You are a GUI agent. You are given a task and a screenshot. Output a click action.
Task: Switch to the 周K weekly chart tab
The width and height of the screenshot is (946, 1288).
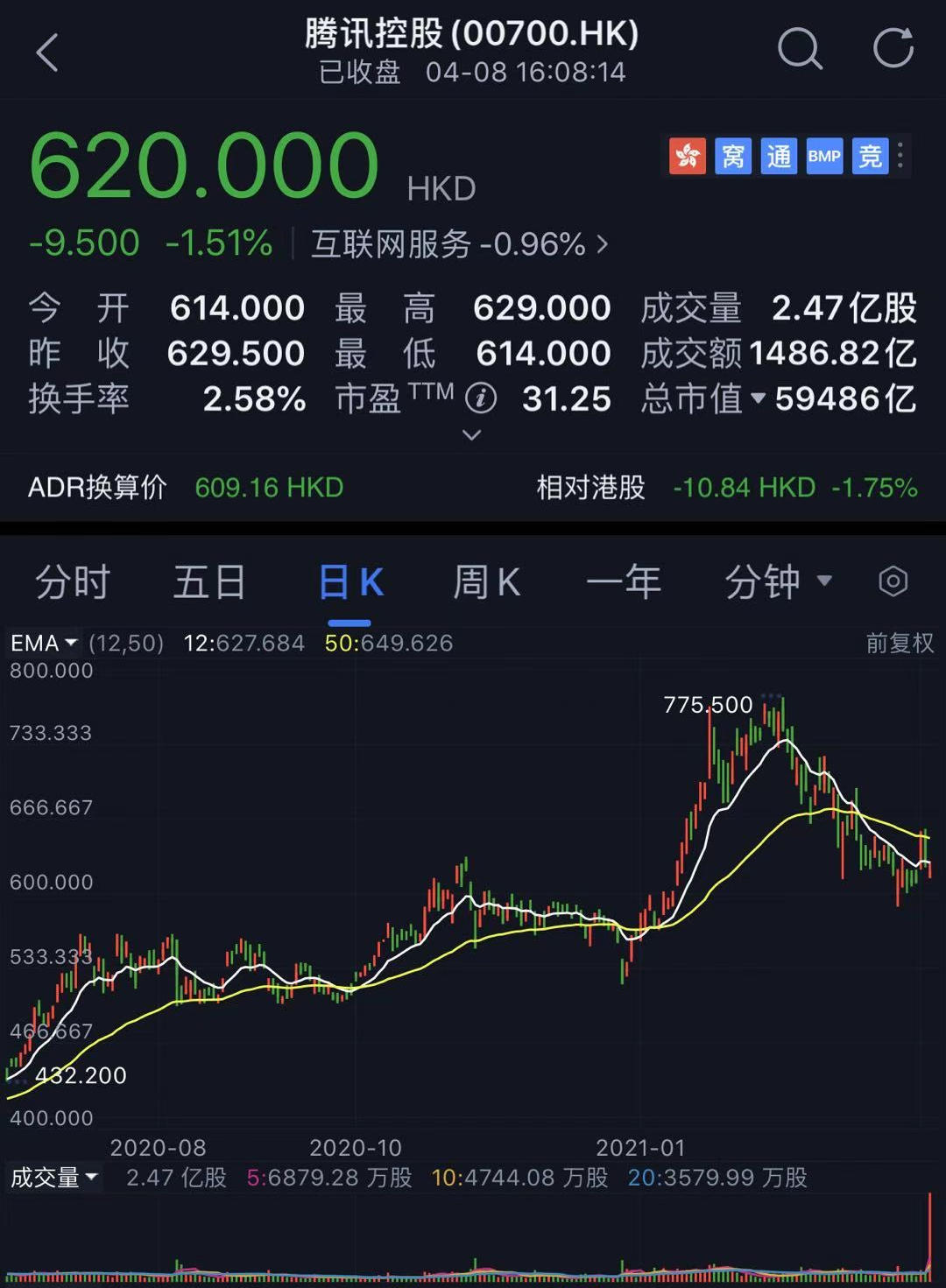pos(487,581)
